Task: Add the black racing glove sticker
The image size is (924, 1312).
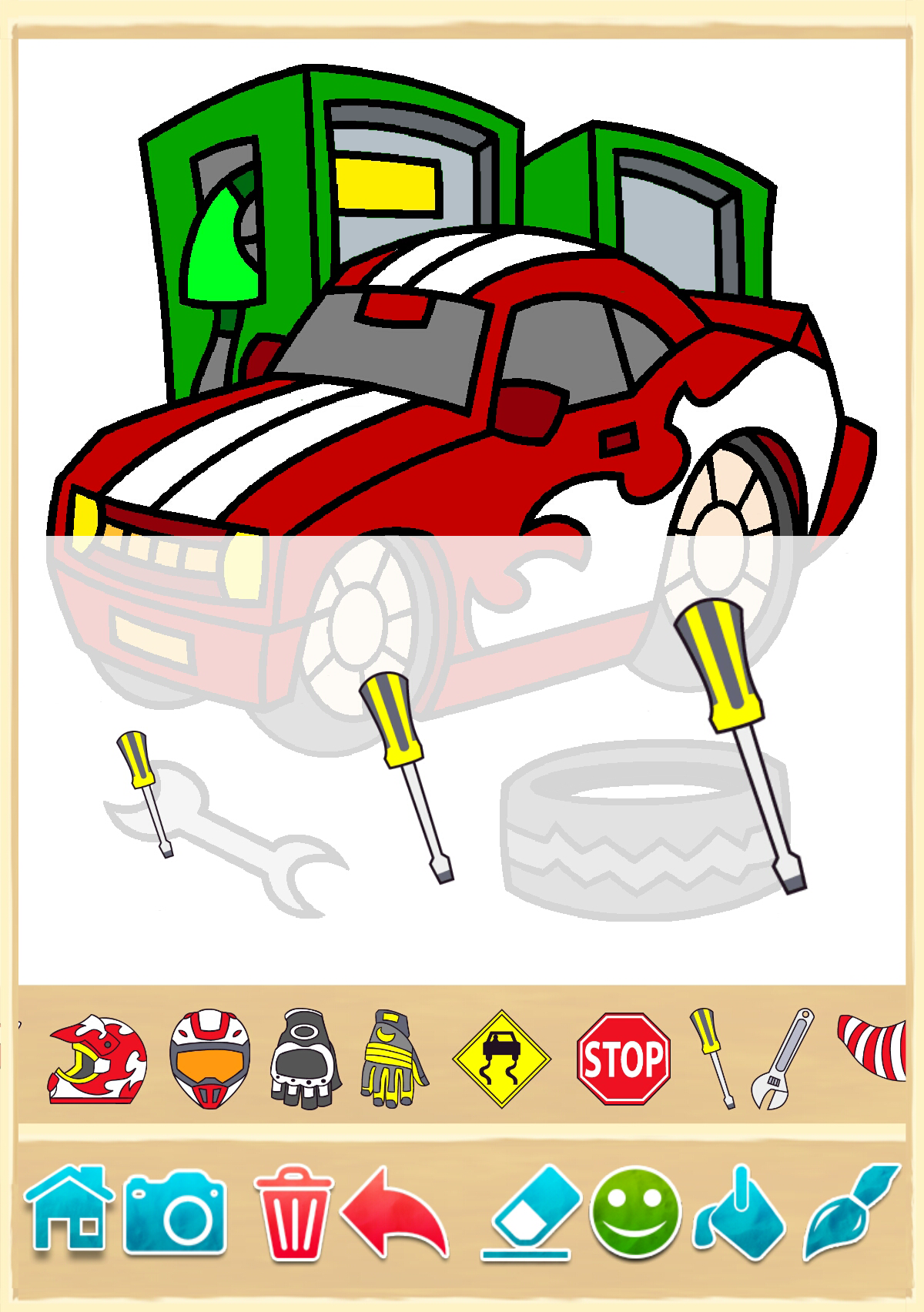Action: click(x=306, y=1059)
